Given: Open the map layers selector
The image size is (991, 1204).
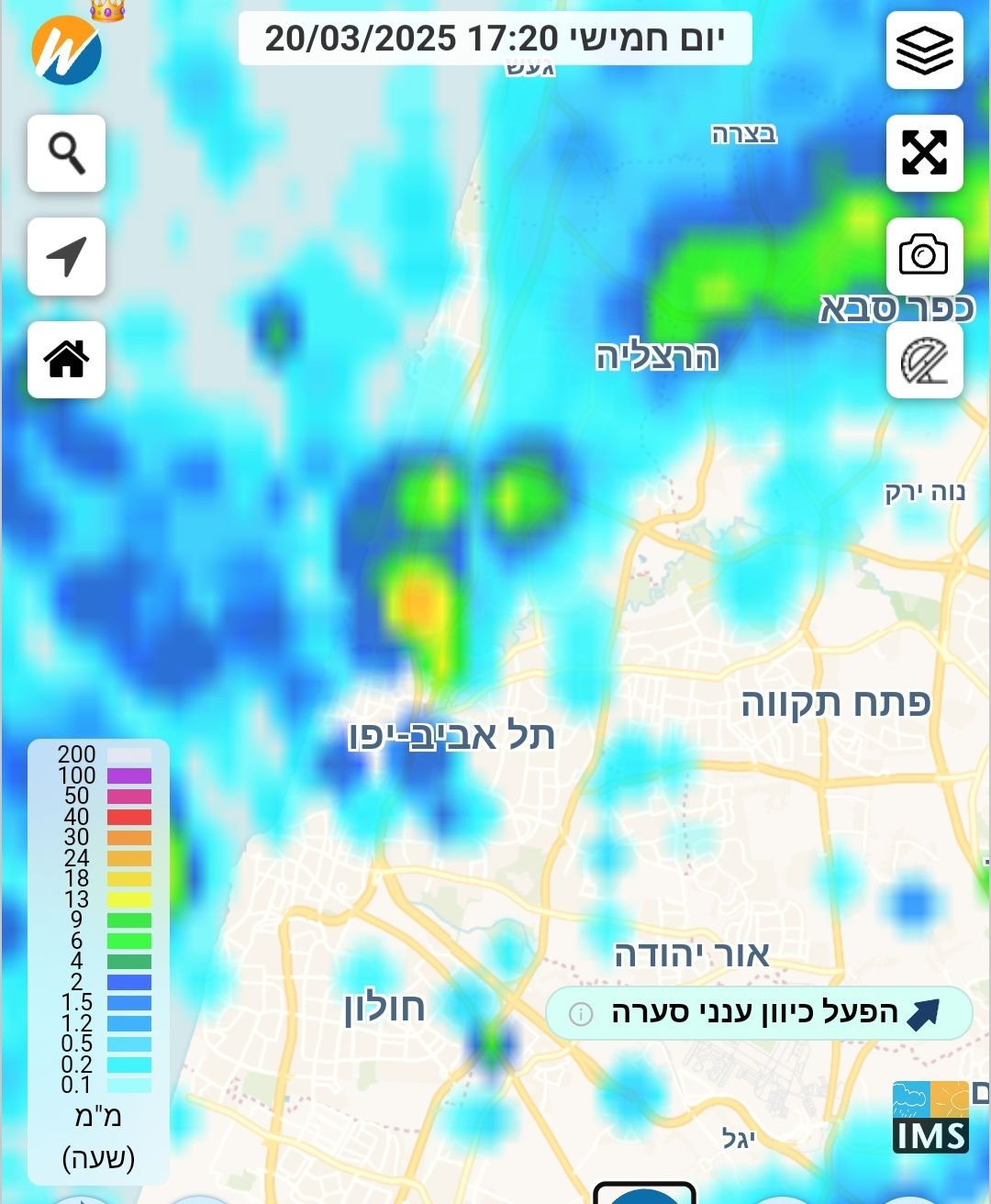Looking at the screenshot, I should pos(924,50).
